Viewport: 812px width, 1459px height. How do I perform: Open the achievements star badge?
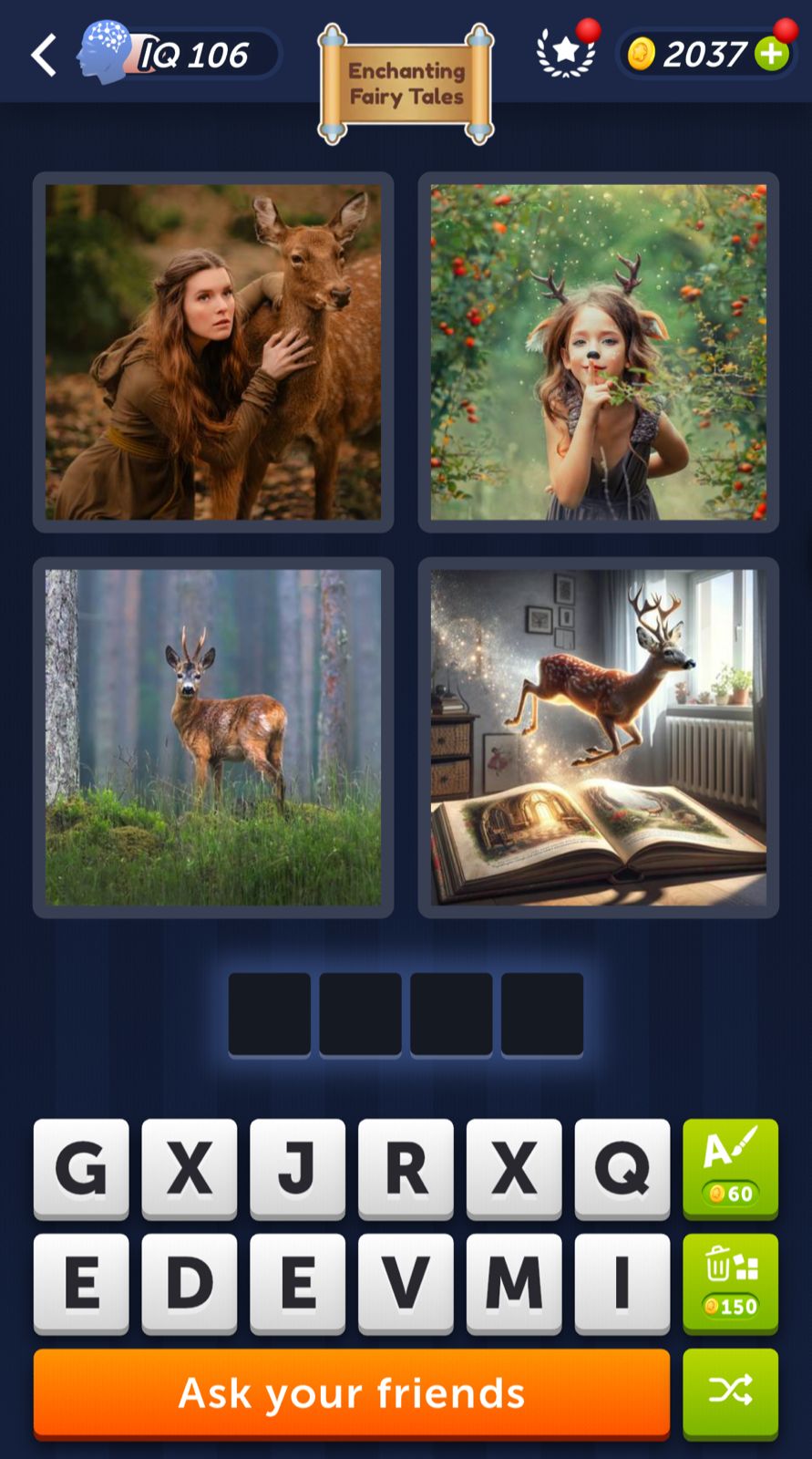point(566,53)
